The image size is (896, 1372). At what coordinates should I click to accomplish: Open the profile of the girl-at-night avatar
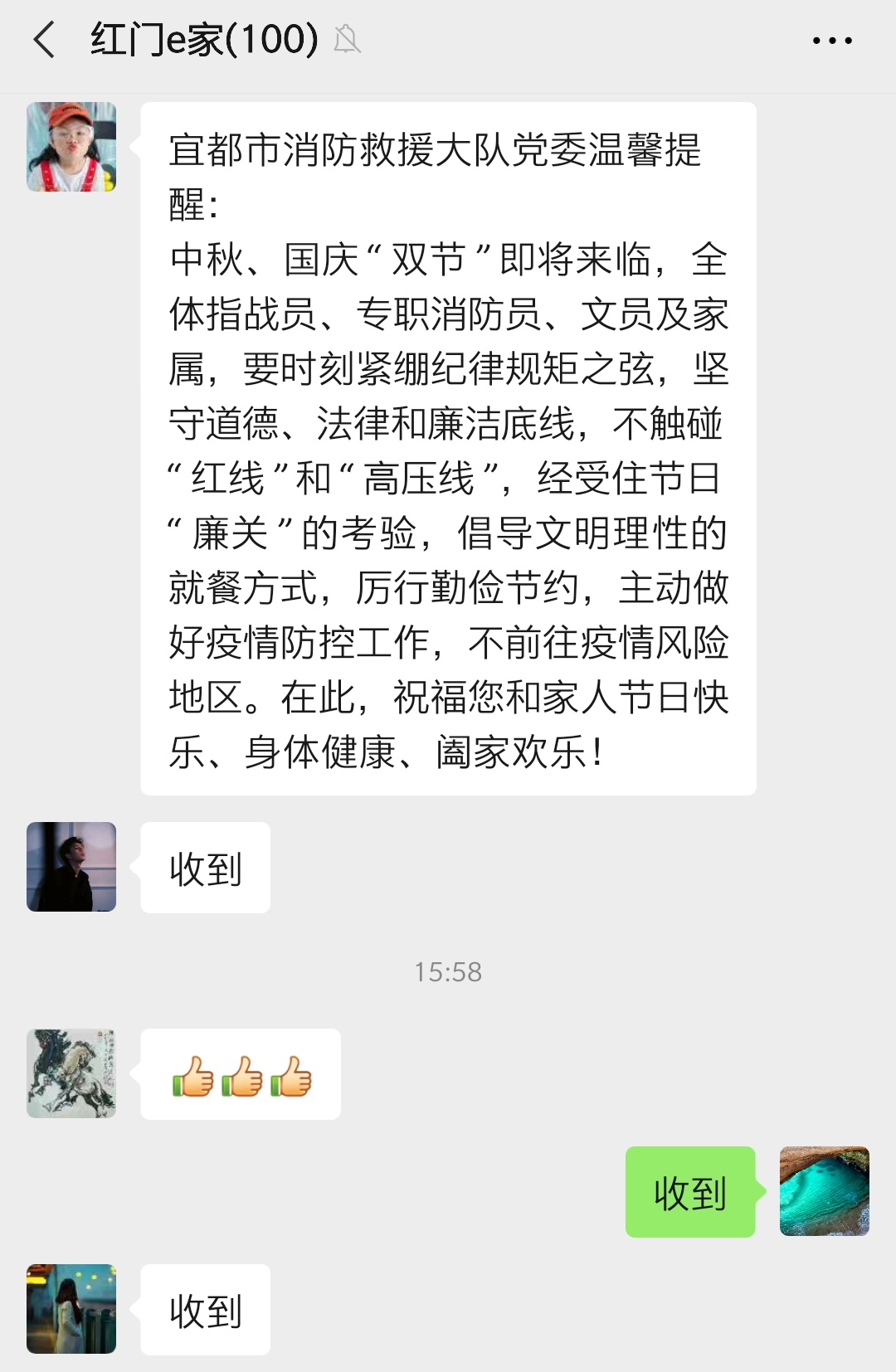tap(71, 1308)
